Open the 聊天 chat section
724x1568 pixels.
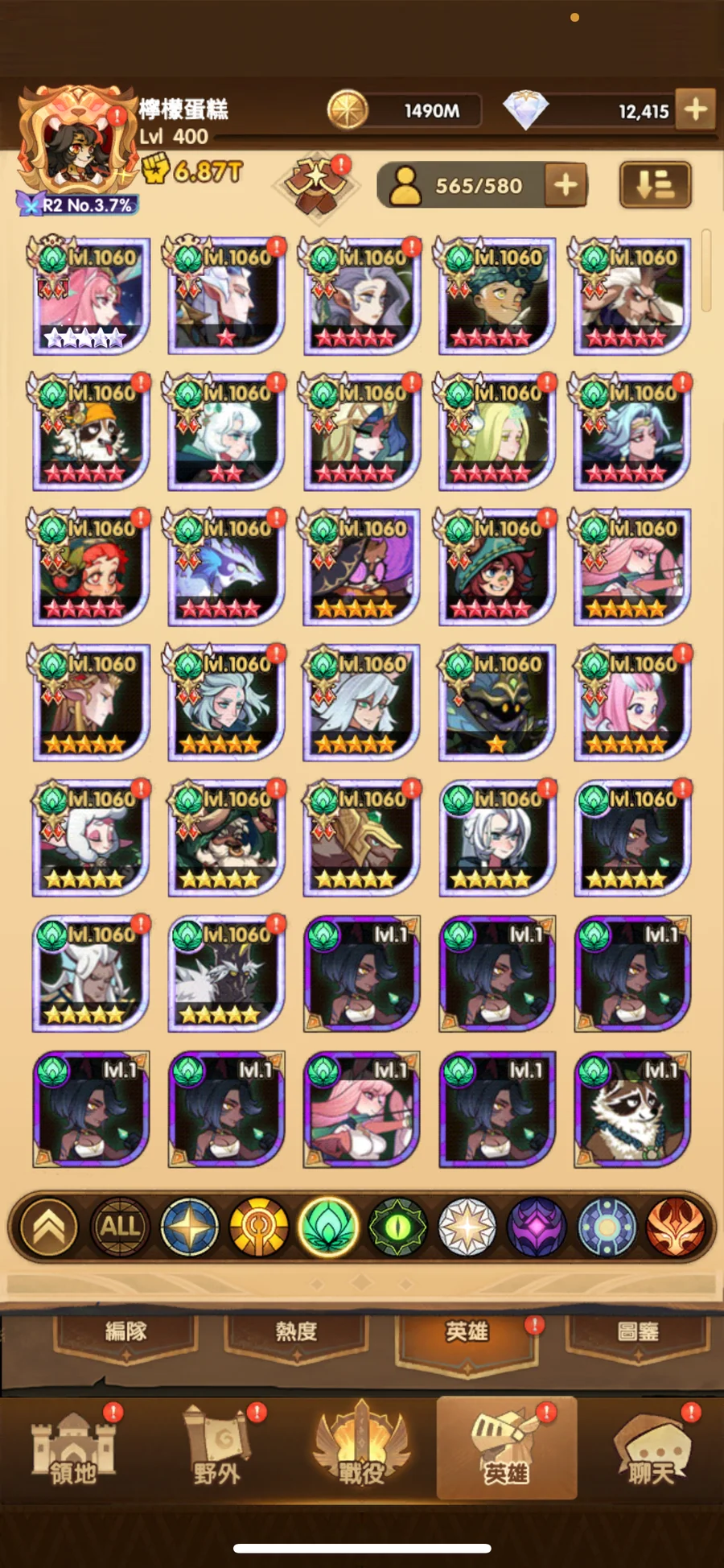pyautogui.click(x=650, y=1449)
